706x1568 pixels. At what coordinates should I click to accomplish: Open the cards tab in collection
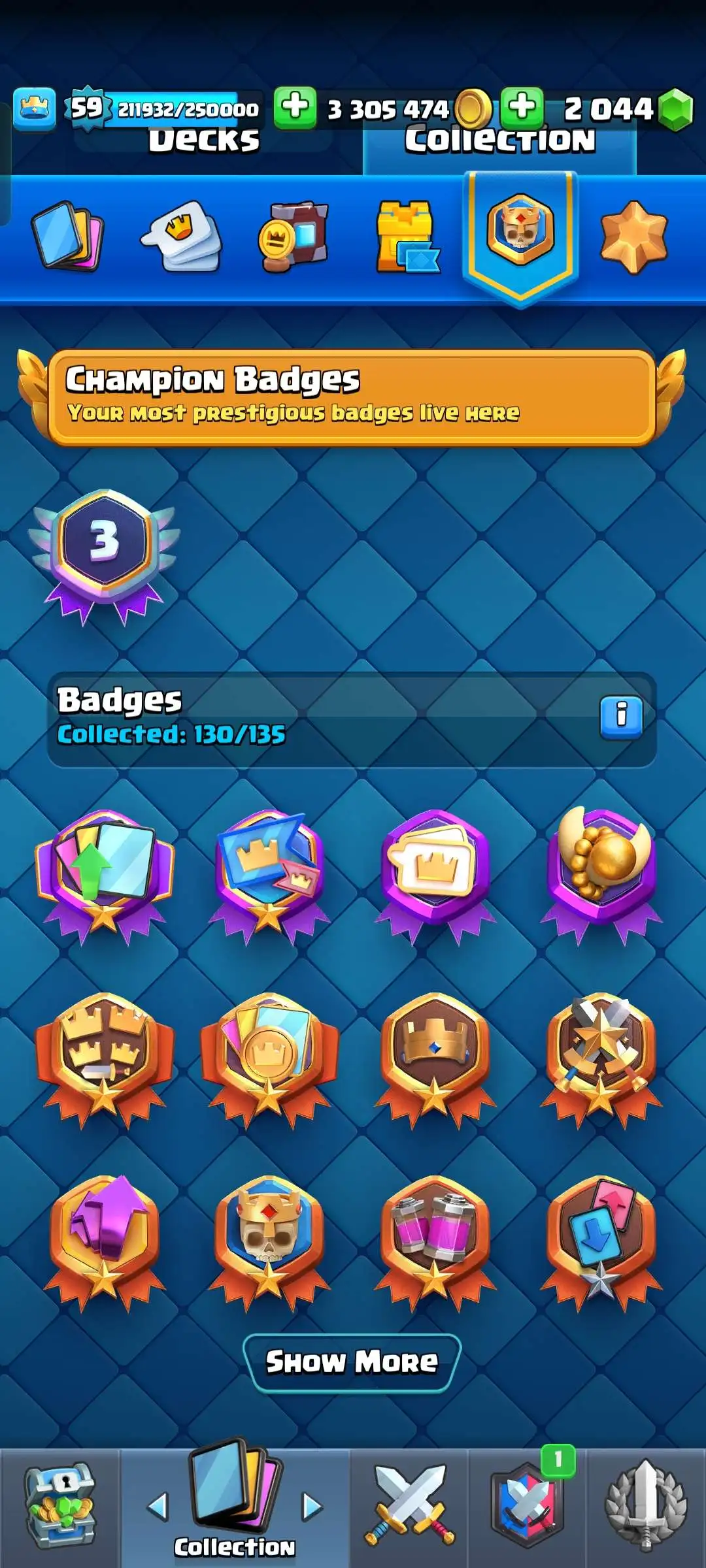[67, 237]
